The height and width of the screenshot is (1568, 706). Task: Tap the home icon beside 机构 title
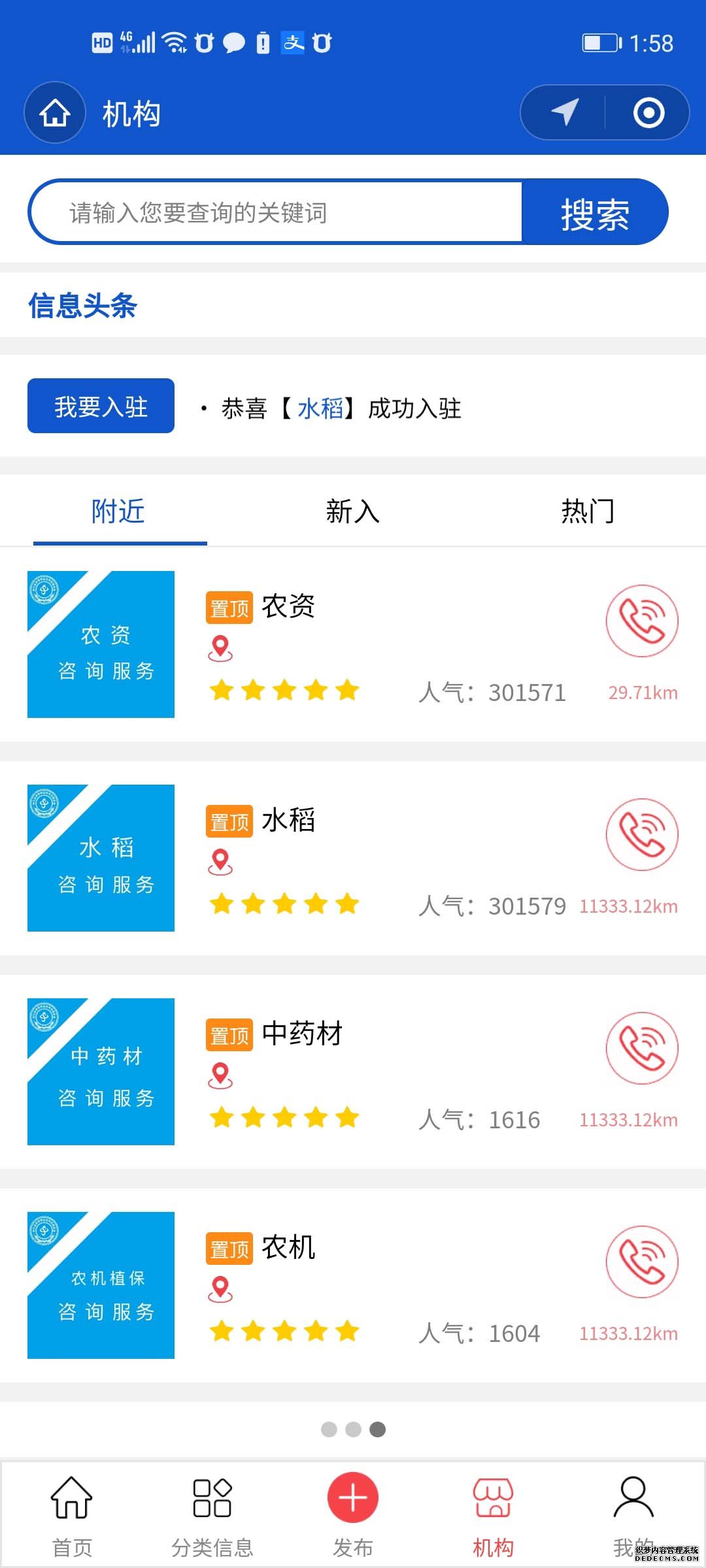(x=55, y=112)
